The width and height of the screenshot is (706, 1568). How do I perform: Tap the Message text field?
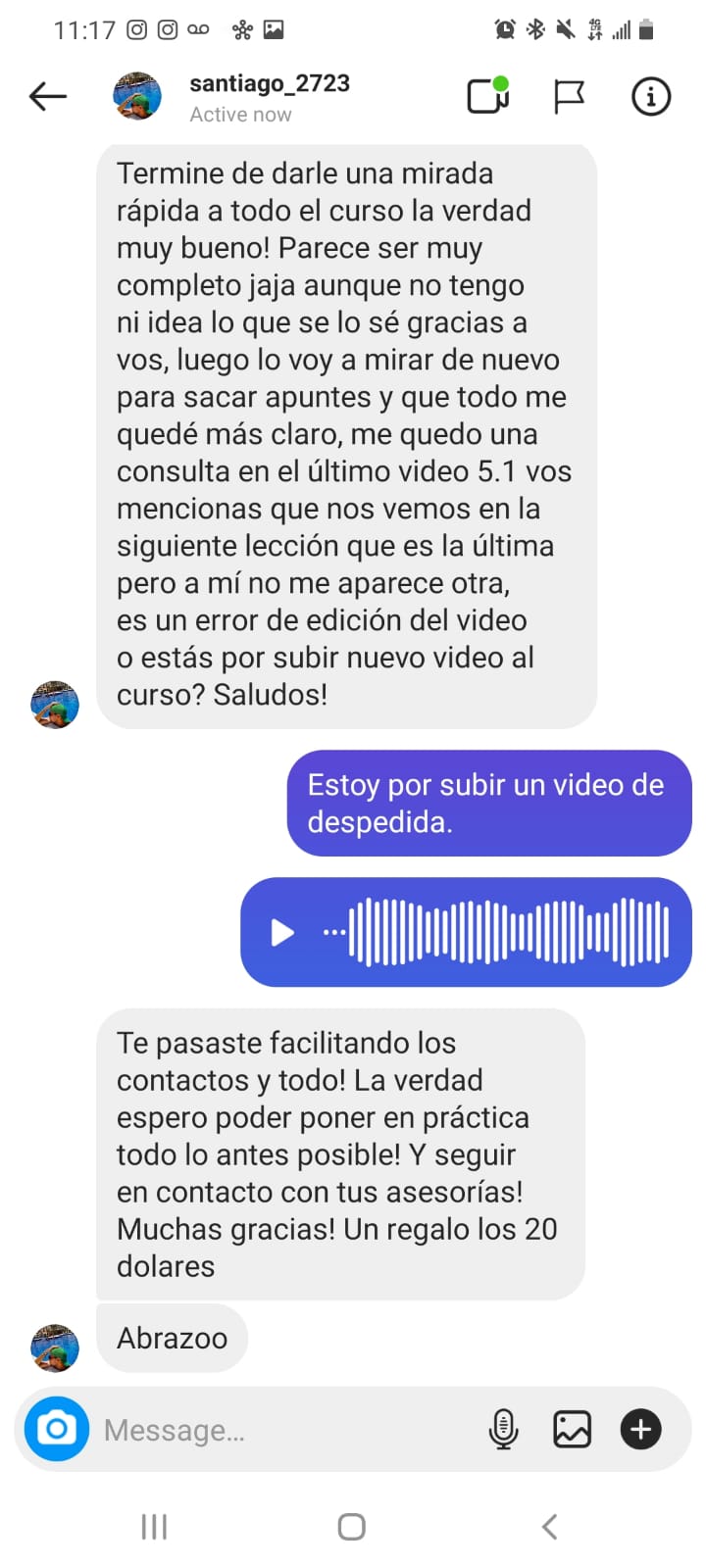[284, 1430]
